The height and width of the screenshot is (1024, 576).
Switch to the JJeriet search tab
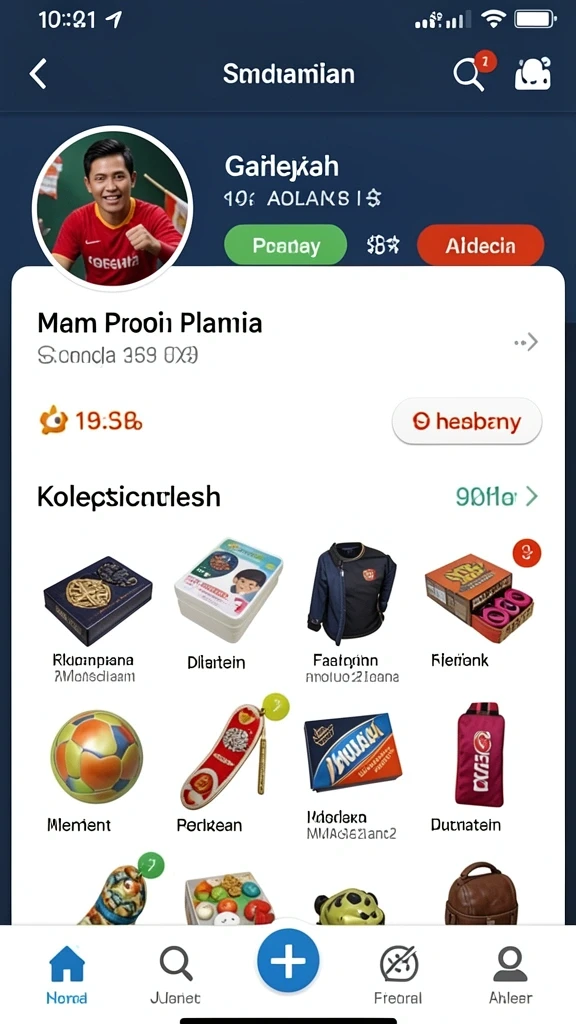(175, 975)
